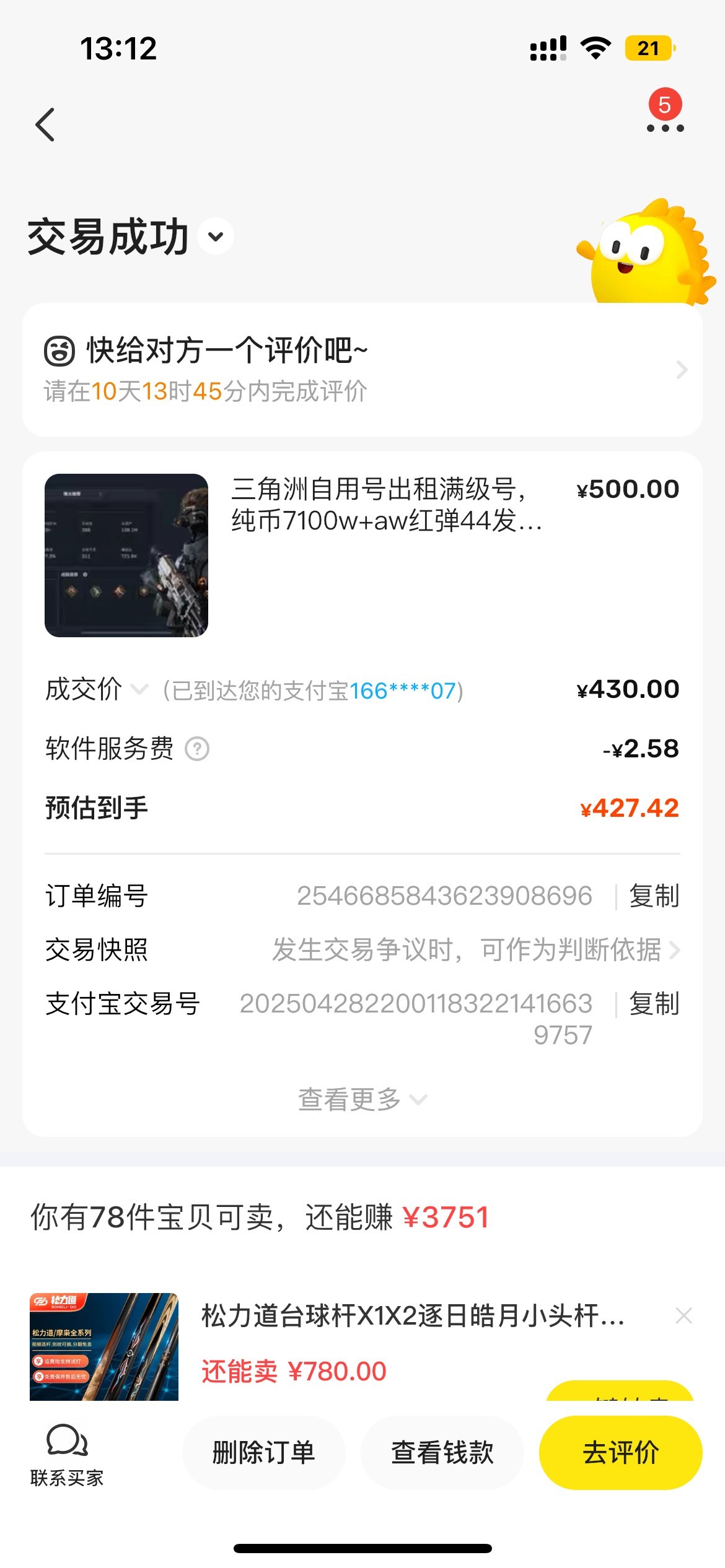Dismiss the 松力道台球杆 suggestion

point(683,1315)
